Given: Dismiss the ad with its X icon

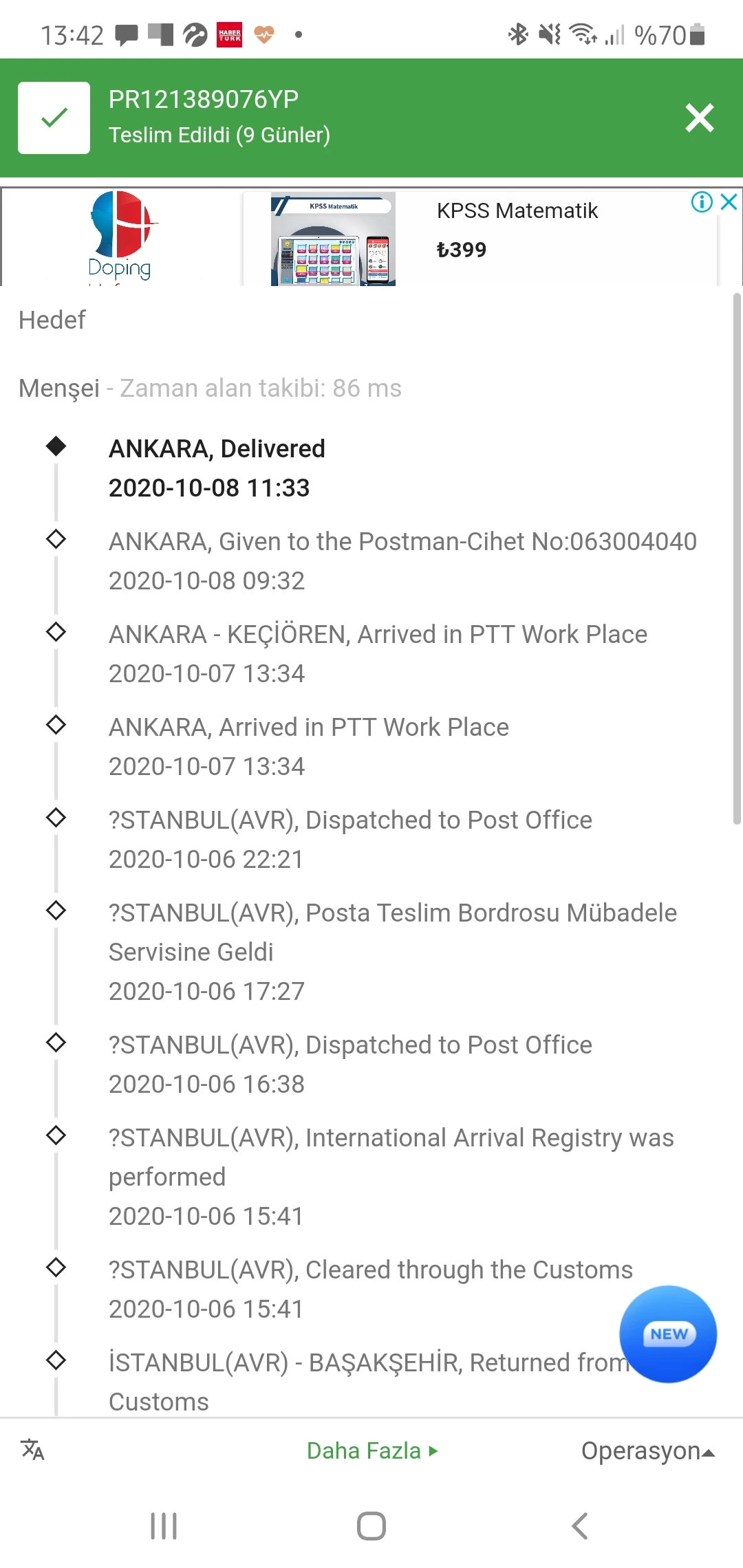Looking at the screenshot, I should (729, 202).
